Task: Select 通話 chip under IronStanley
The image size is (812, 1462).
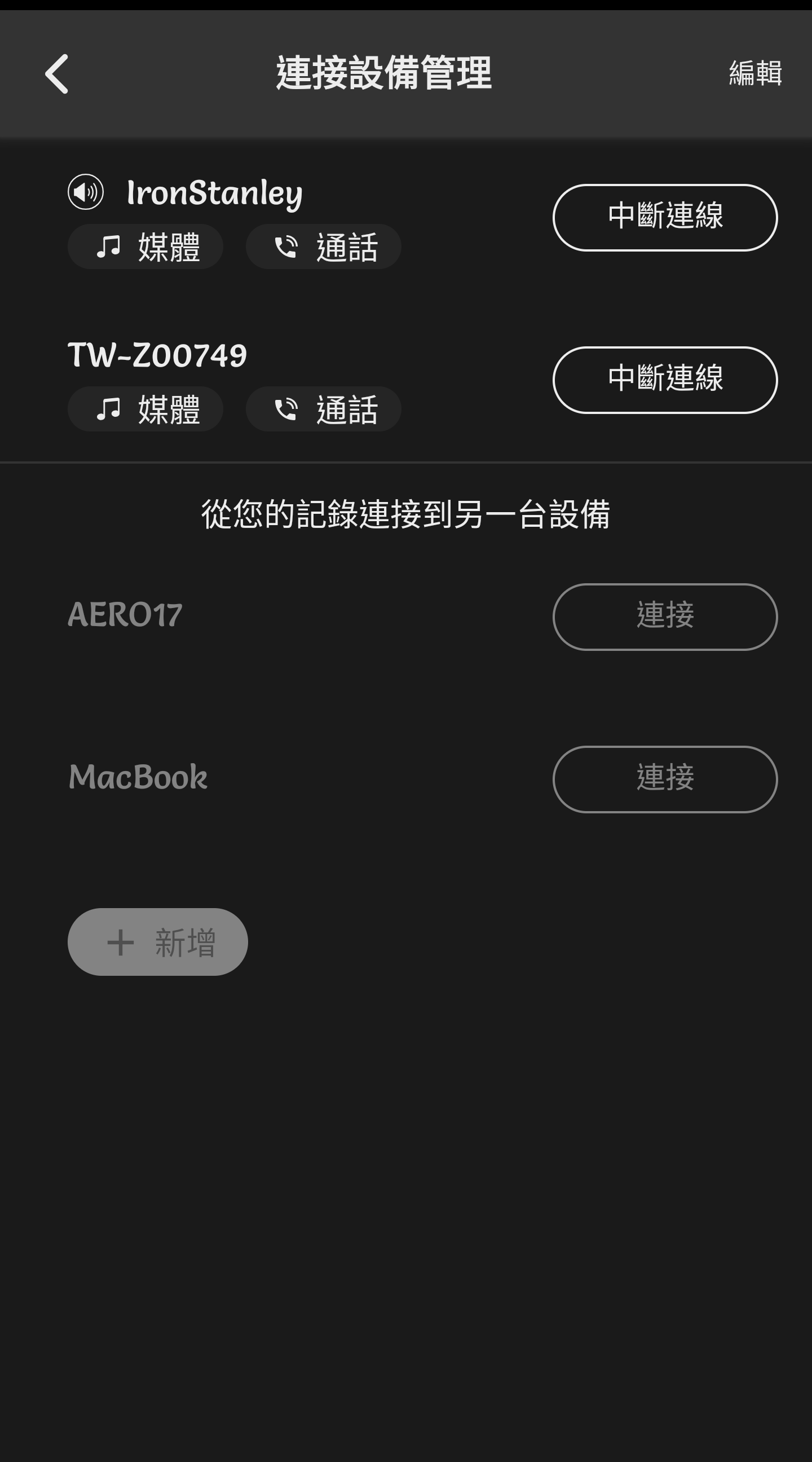Action: tap(324, 247)
